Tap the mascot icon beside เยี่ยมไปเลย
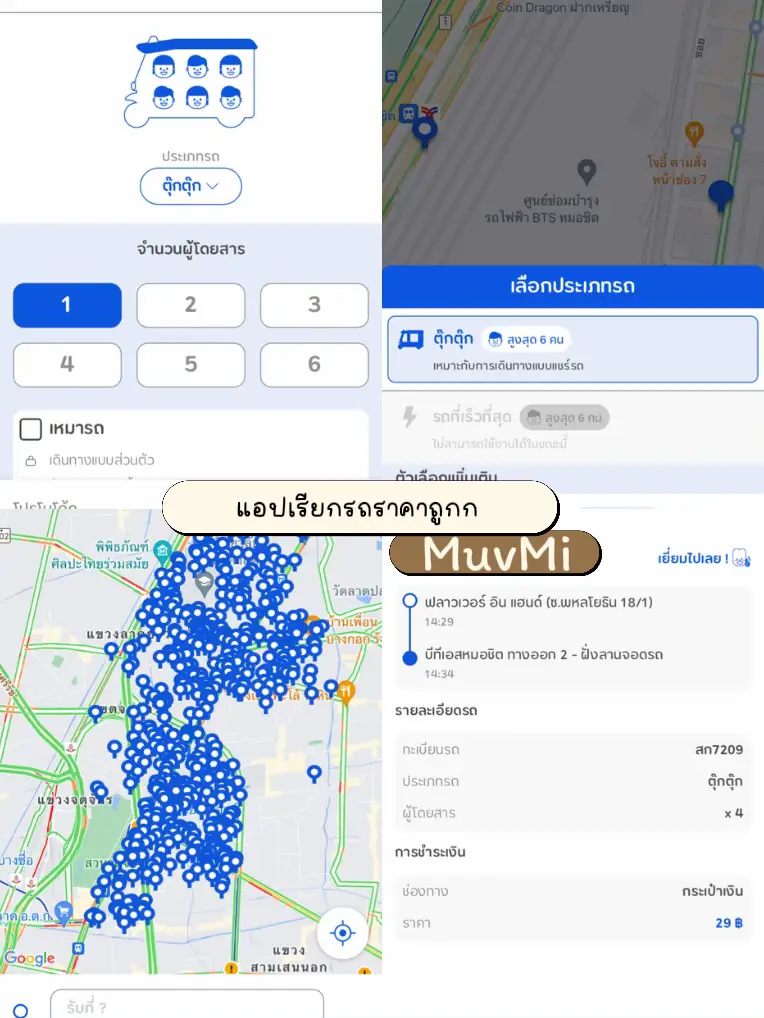Image resolution: width=764 pixels, height=1018 pixels. tap(742, 558)
